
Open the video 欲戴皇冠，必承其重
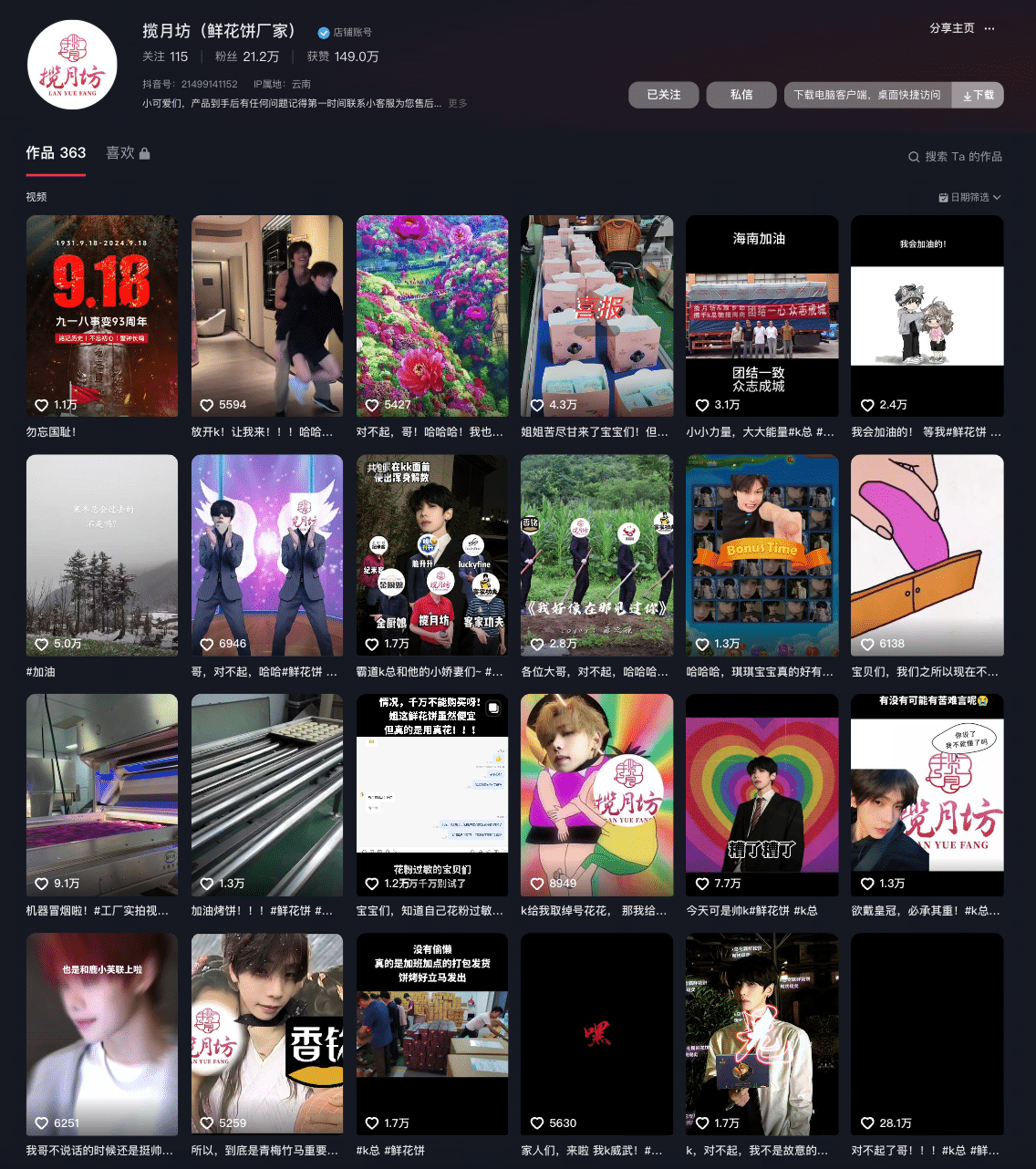coord(927,794)
